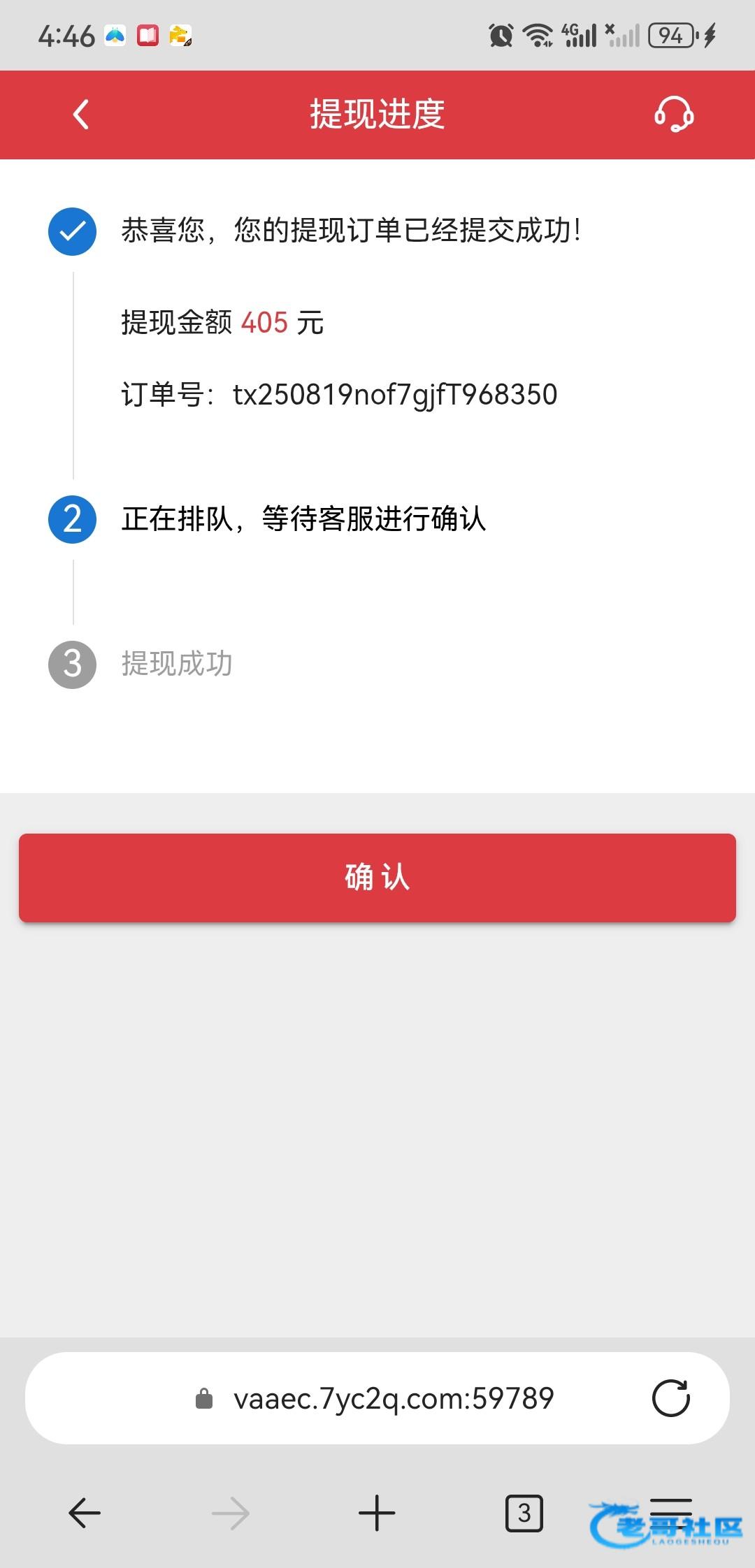
Task: Navigate back in the browser
Action: tap(85, 1513)
